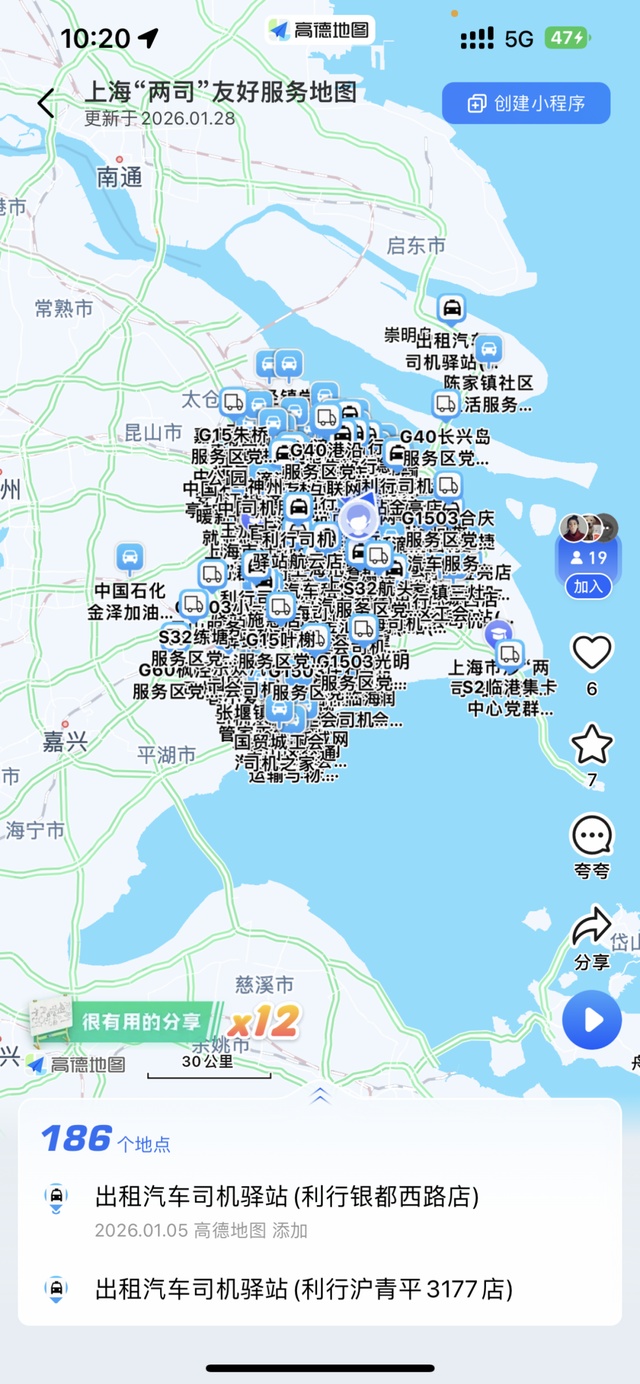Join the map group via 加入

coord(588,587)
